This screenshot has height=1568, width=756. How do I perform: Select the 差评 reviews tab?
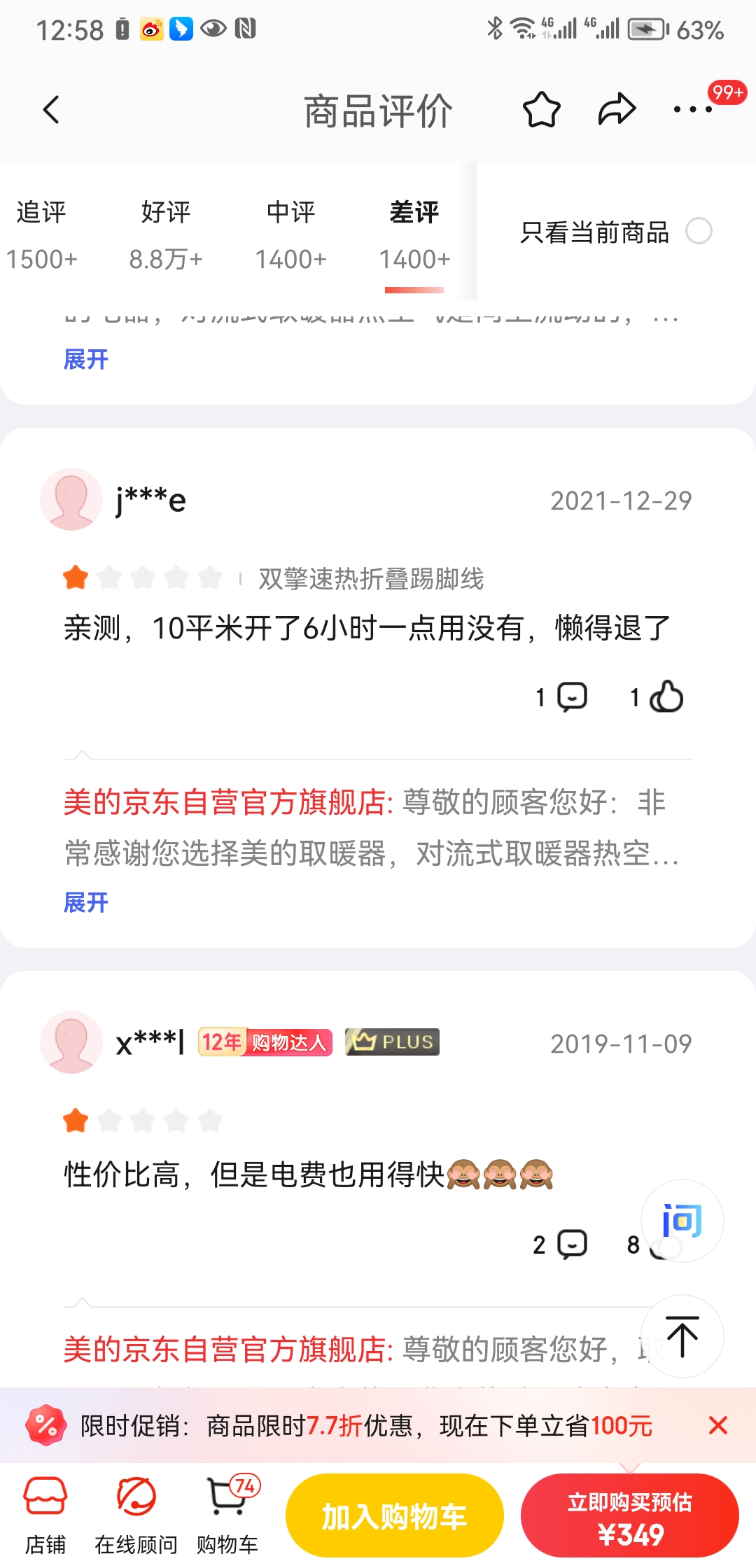pos(414,235)
